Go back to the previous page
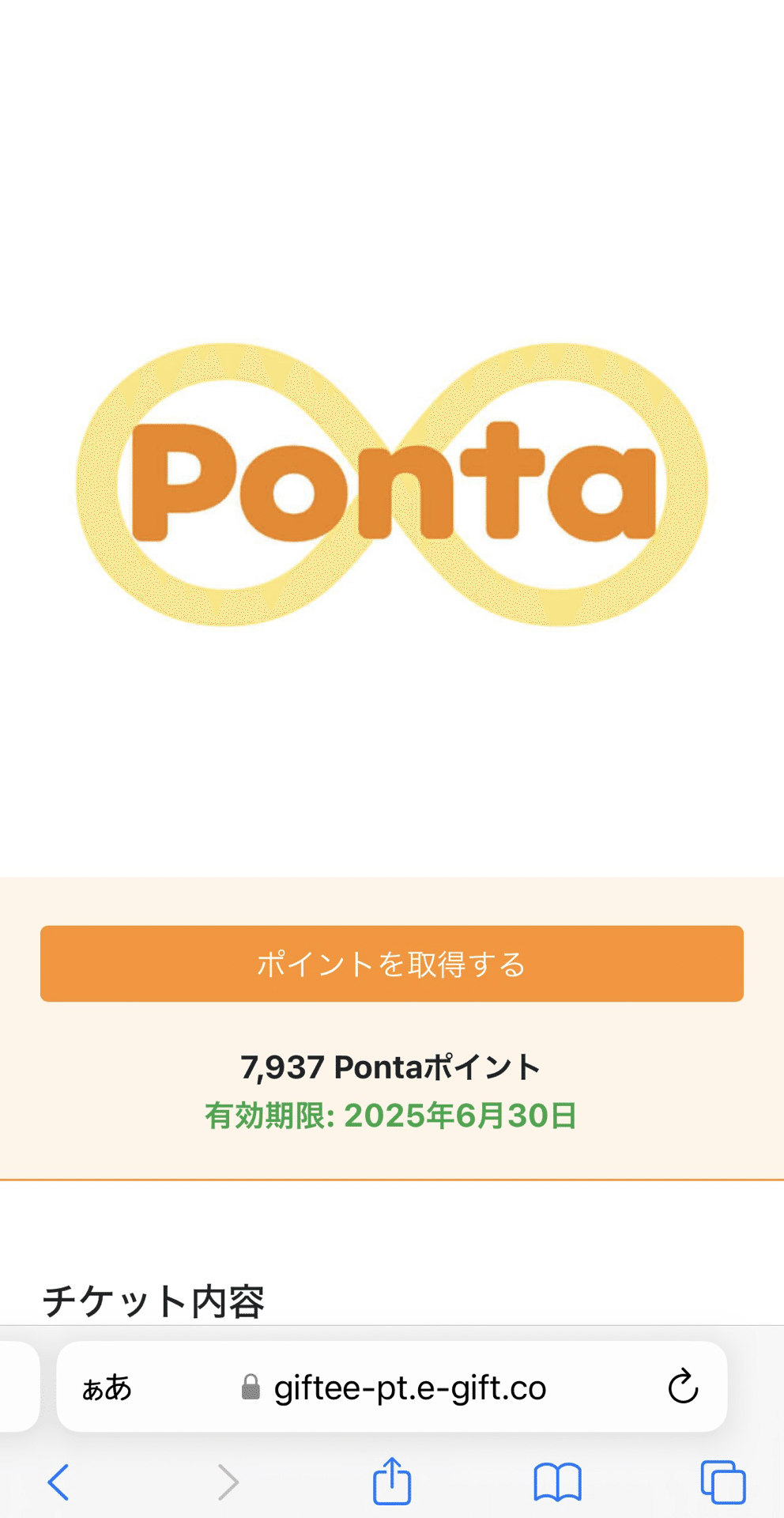The image size is (784, 1518). coord(59,1482)
